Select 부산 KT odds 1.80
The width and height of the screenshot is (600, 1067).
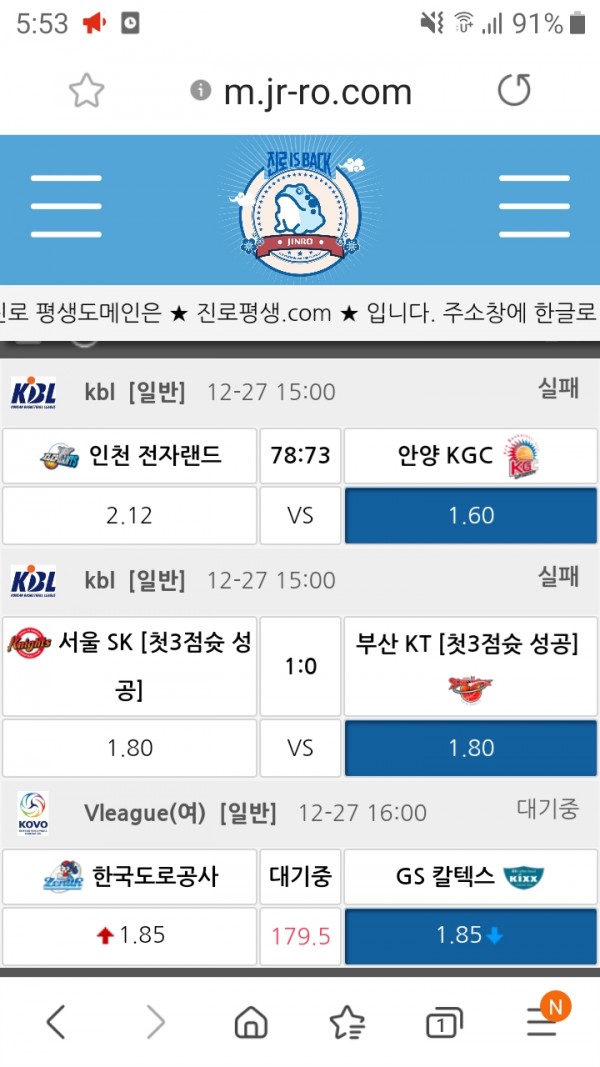coord(471,747)
